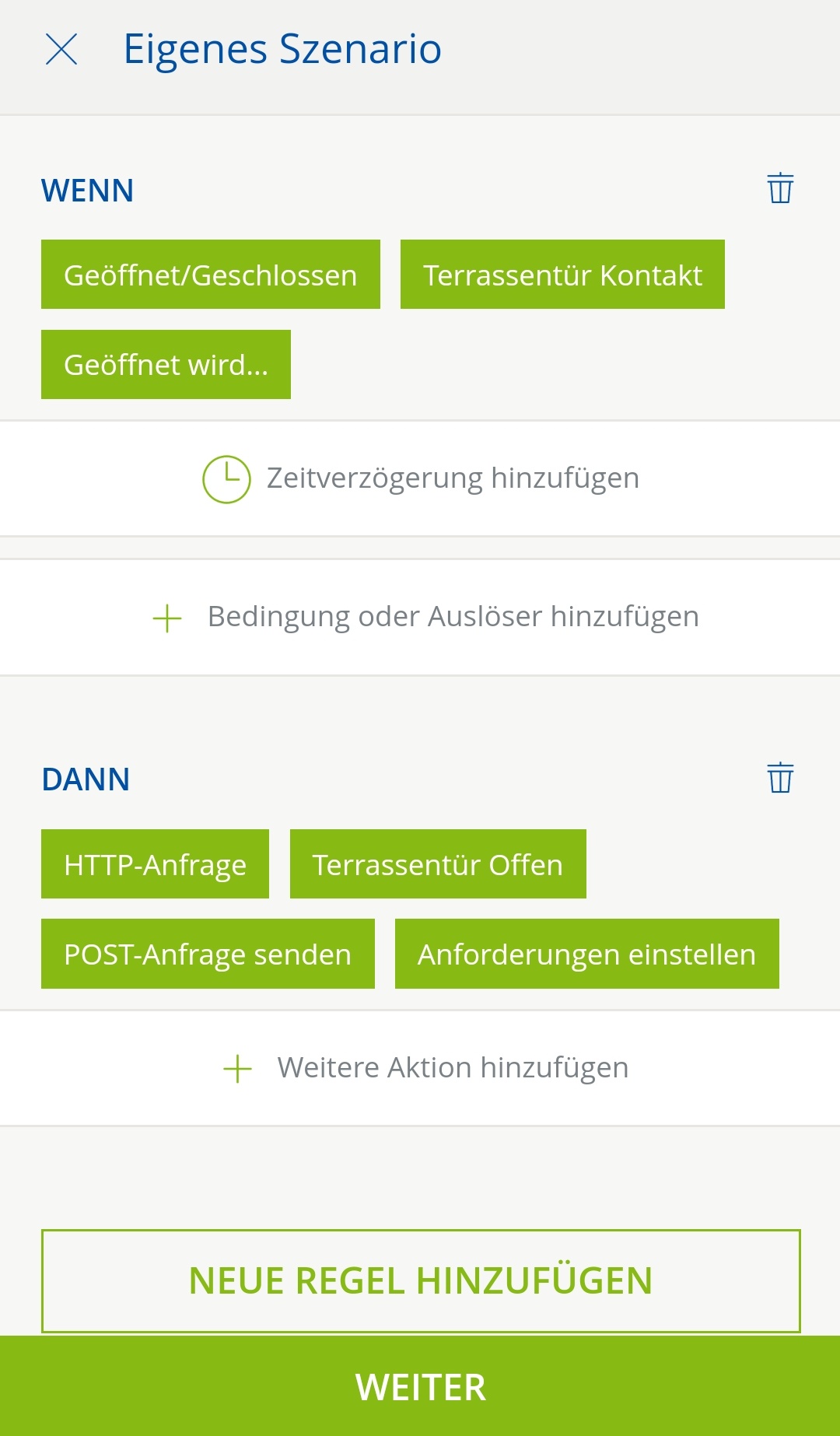Open Anforderungen einstellen
This screenshot has height=1436, width=840.
coord(586,954)
